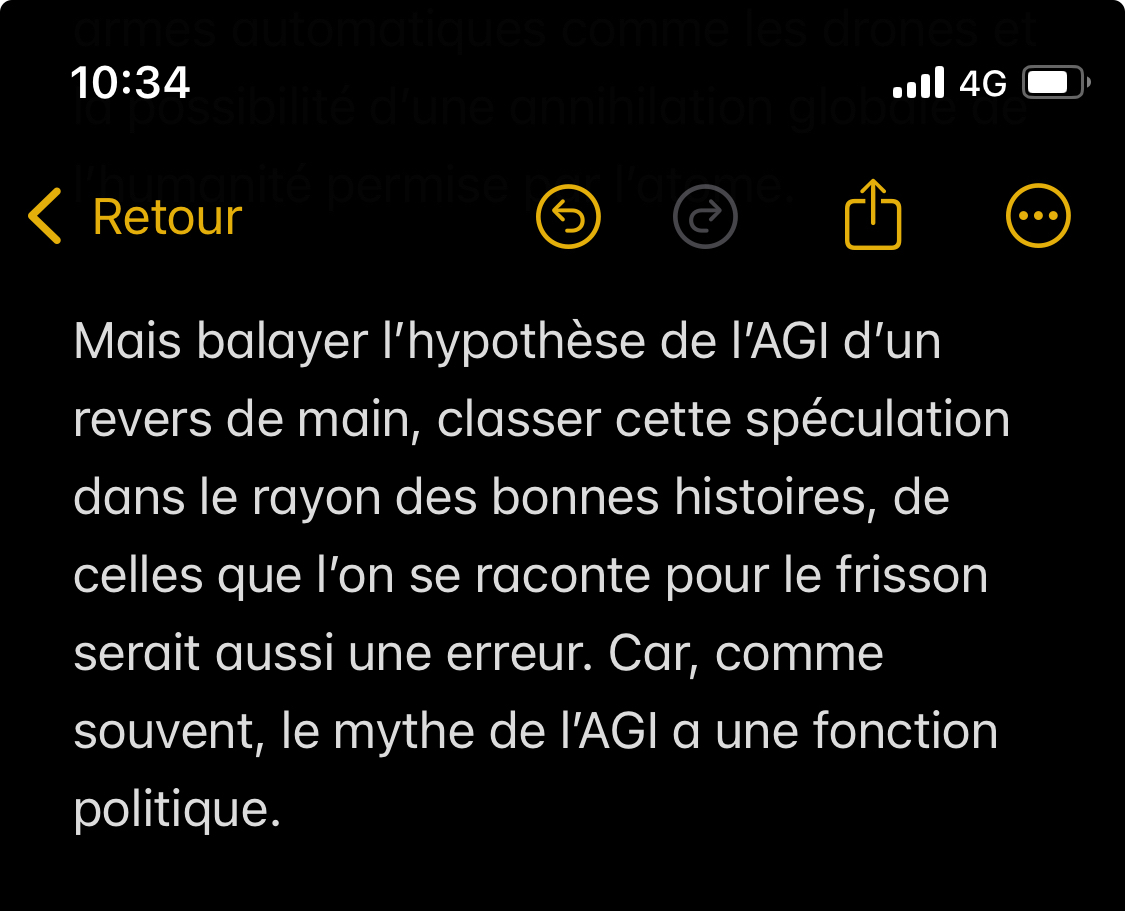Viewport: 1125px width, 911px height.
Task: Share this note
Action: pos(873,214)
